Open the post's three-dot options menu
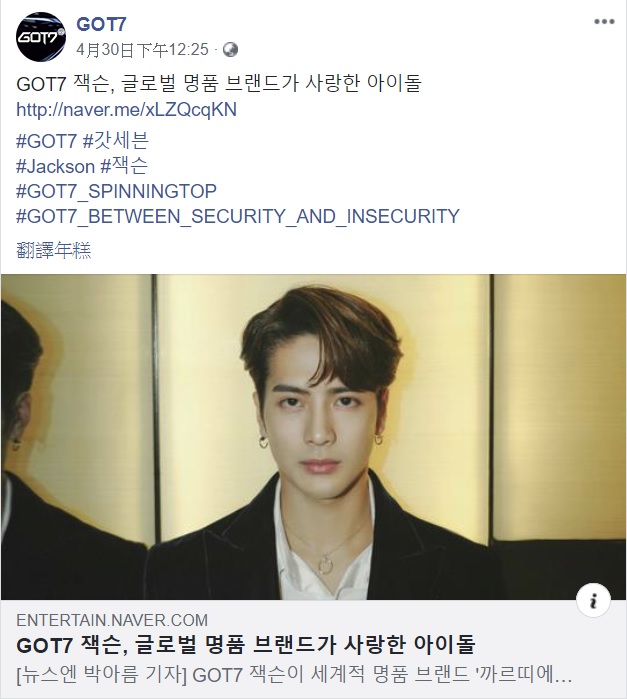Image resolution: width=627 pixels, height=699 pixels. [x=603, y=22]
